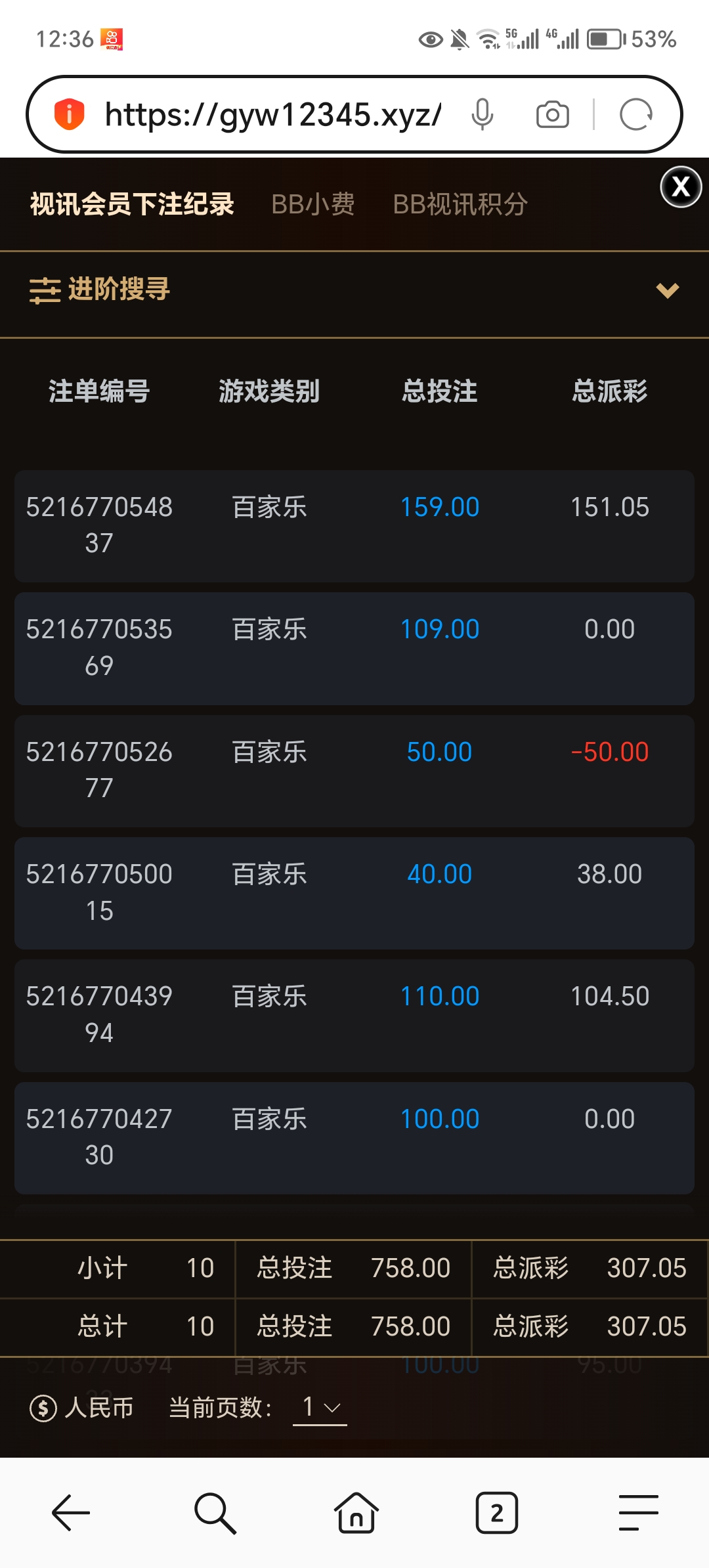This screenshot has height=1568, width=709.
Task: Switch to the BB小费 tab
Action: 313,204
